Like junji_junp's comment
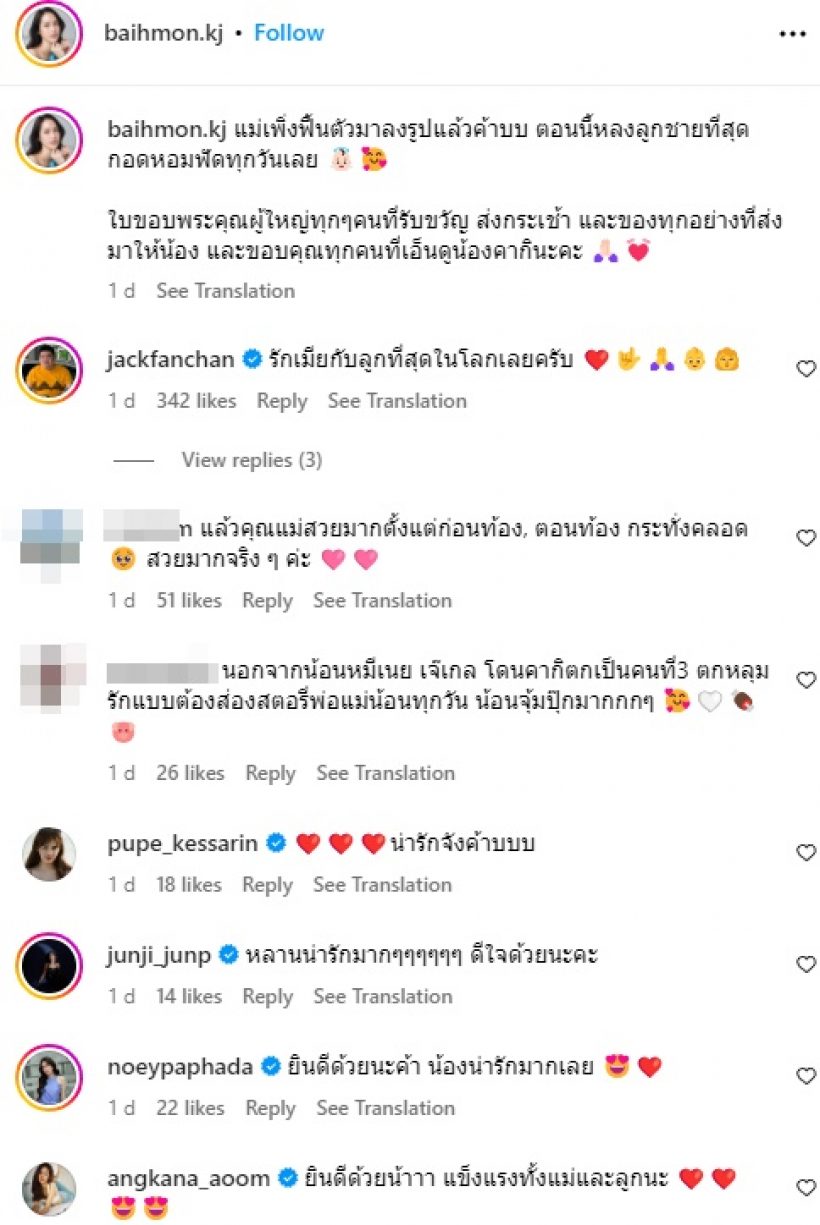820x1225 pixels. [805, 965]
